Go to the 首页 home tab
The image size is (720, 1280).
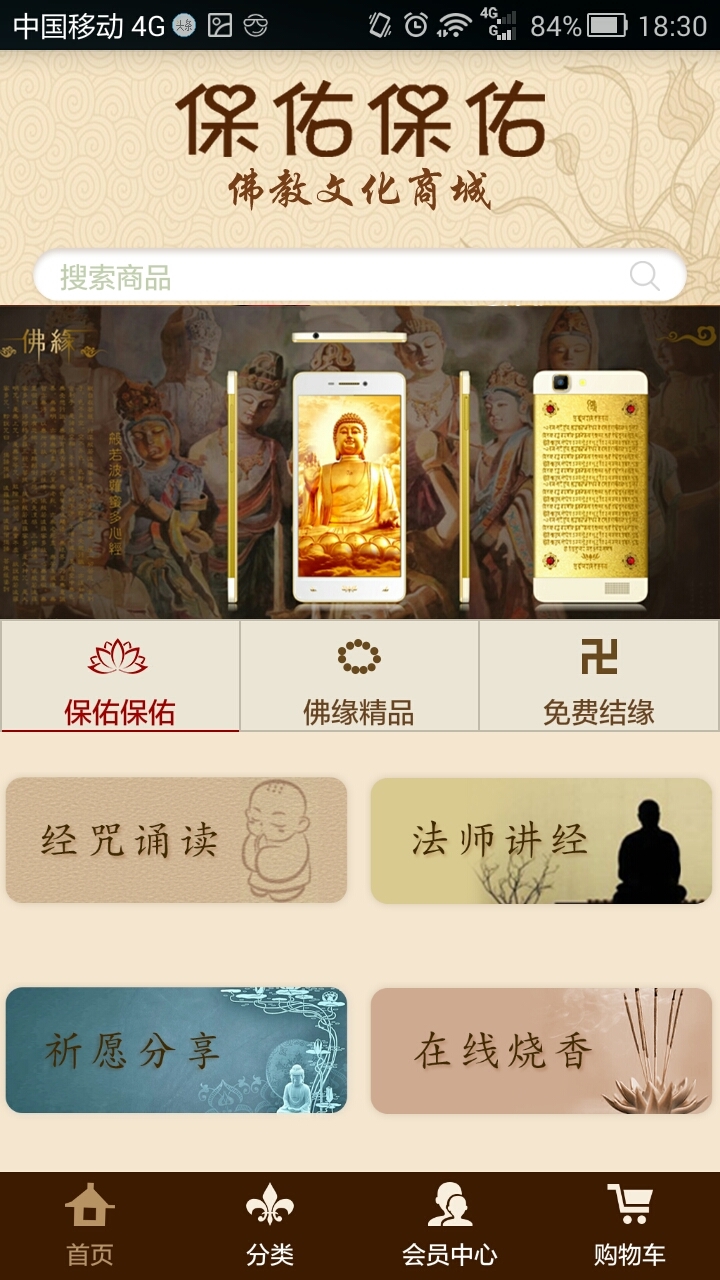90,1225
